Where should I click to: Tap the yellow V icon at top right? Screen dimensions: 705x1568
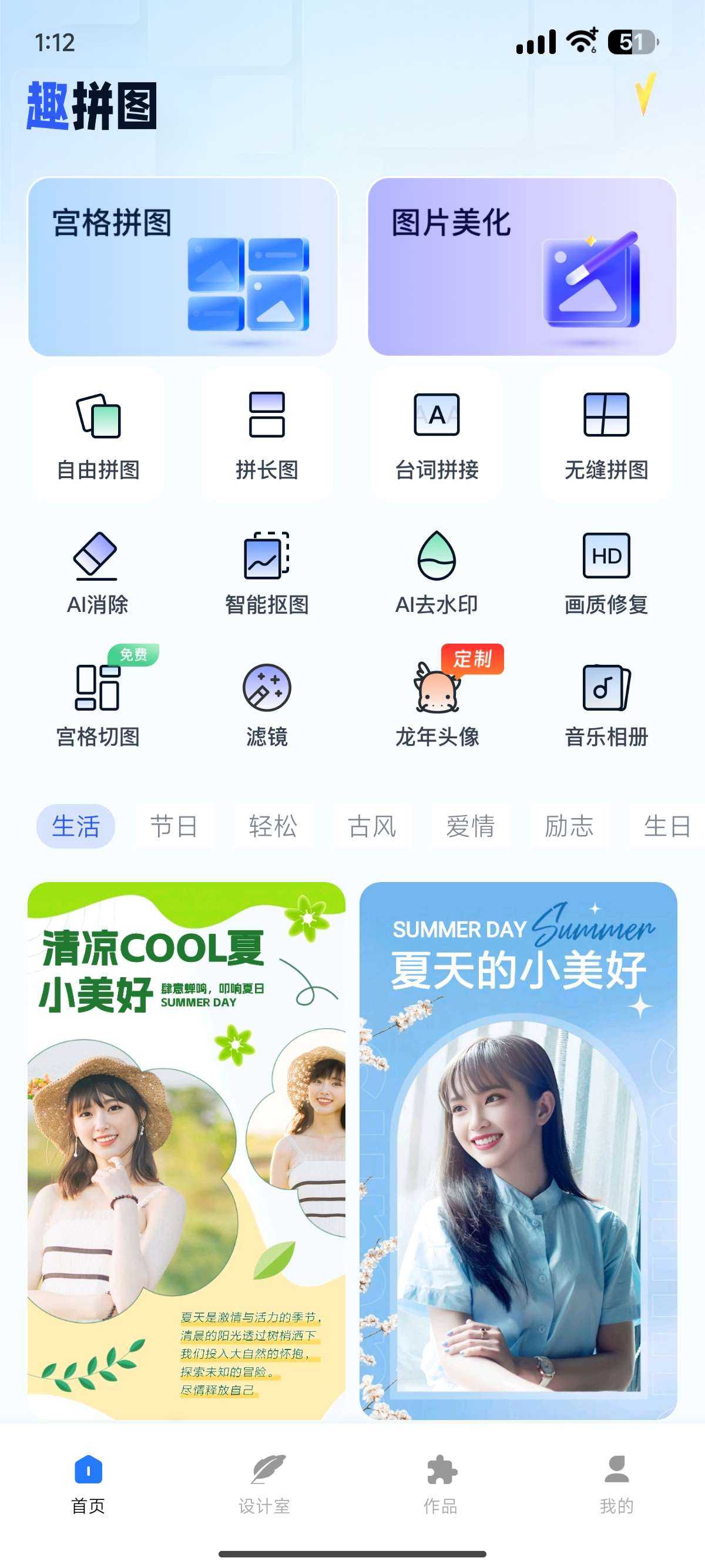point(644,94)
